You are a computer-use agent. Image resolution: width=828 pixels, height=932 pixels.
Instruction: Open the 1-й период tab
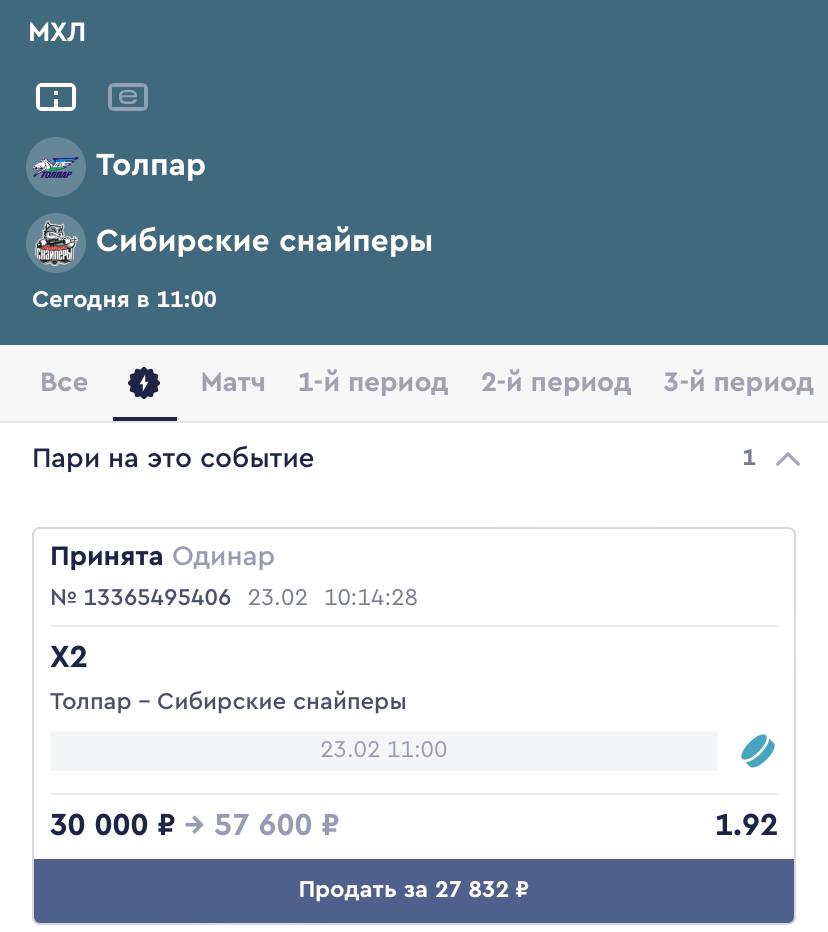click(x=373, y=382)
